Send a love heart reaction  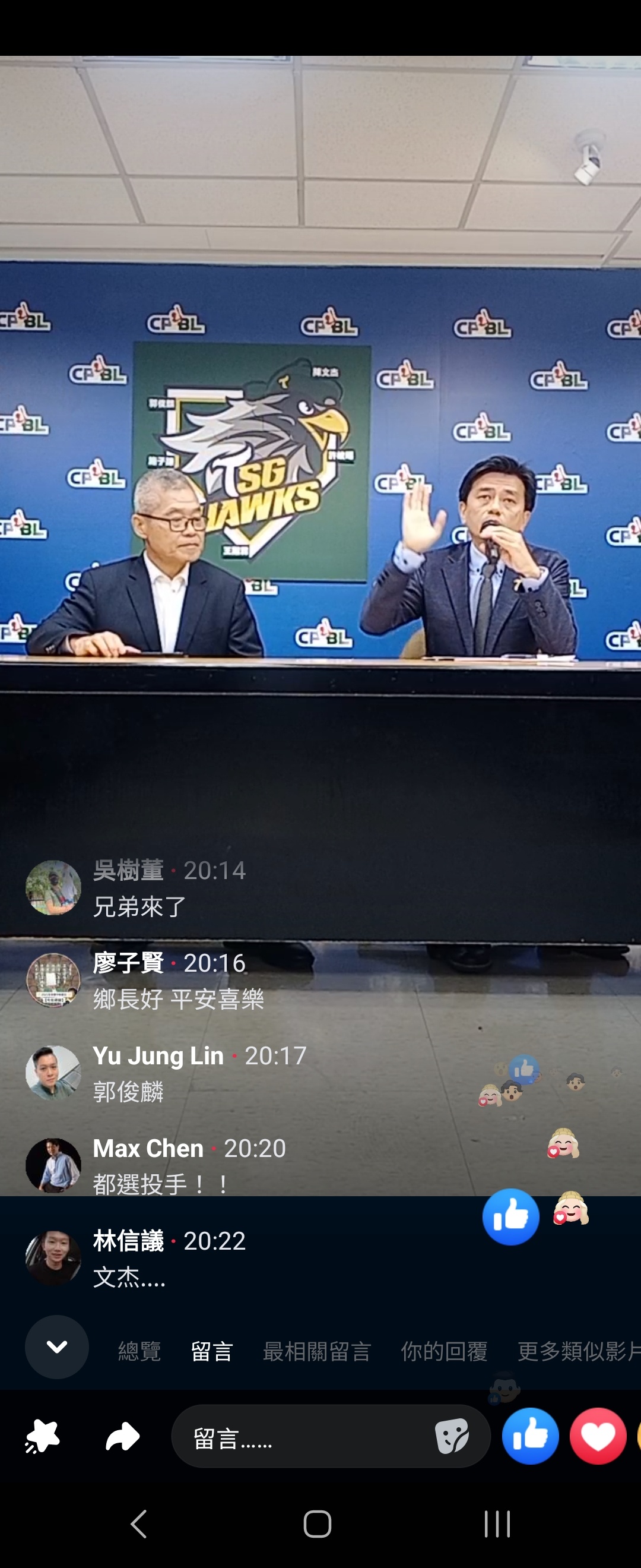(x=598, y=1436)
